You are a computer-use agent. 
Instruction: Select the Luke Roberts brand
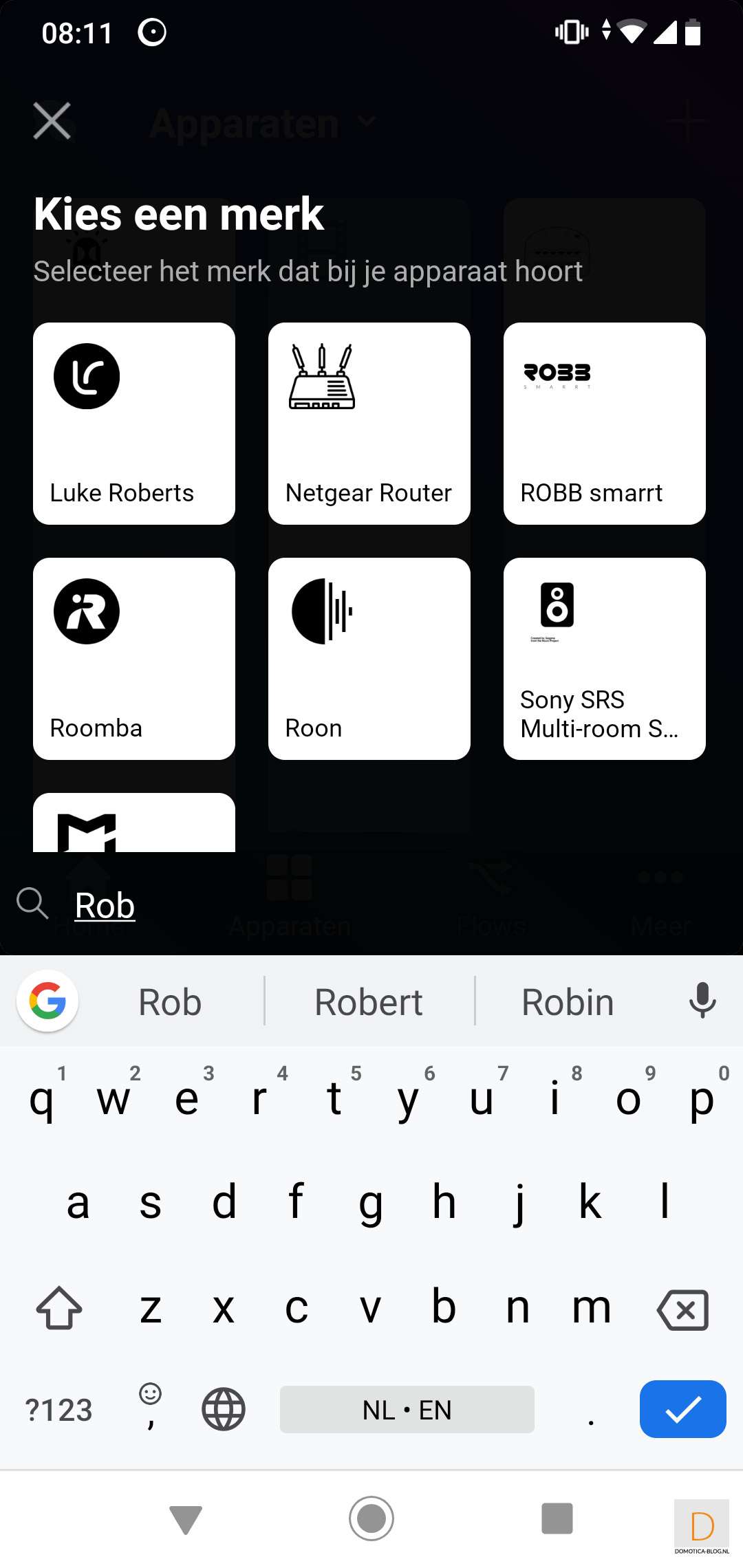click(x=134, y=424)
